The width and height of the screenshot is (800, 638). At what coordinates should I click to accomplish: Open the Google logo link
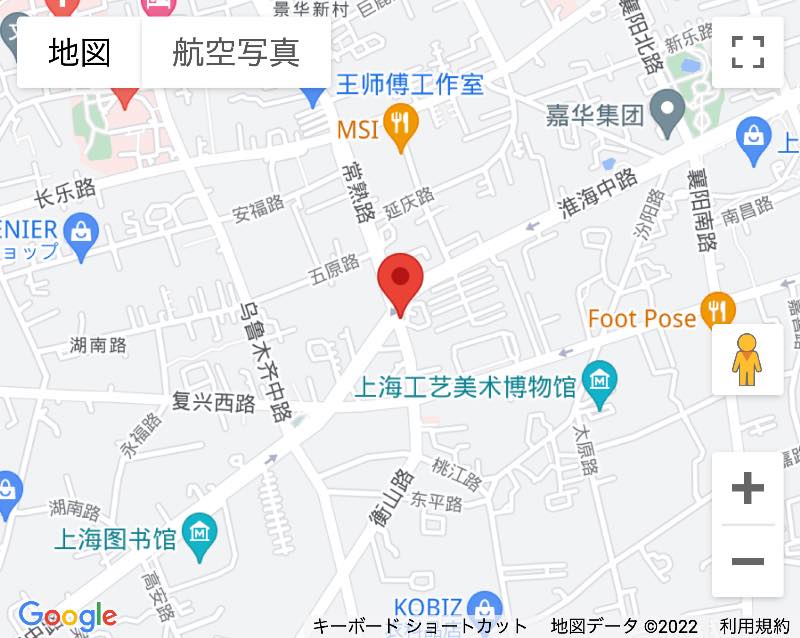(x=67, y=617)
